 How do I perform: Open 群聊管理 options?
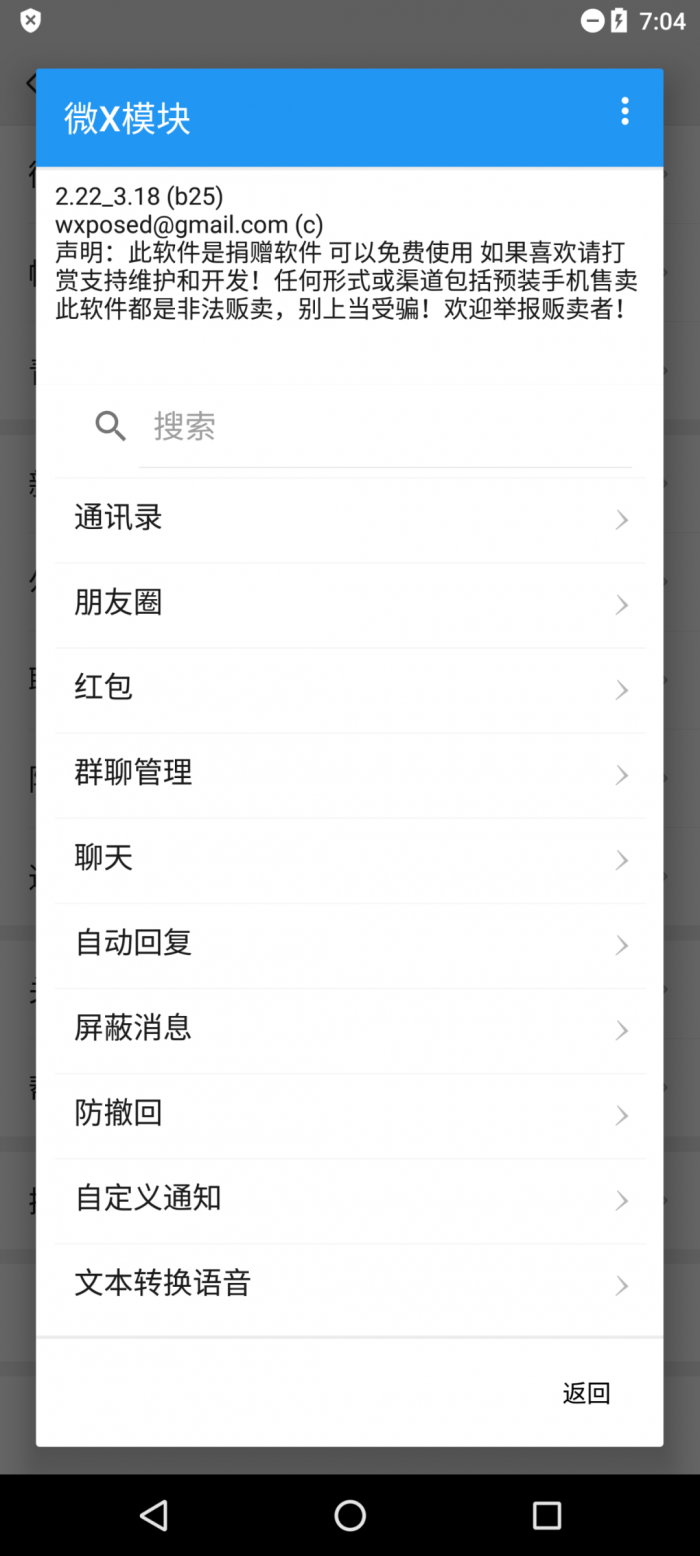tap(350, 774)
